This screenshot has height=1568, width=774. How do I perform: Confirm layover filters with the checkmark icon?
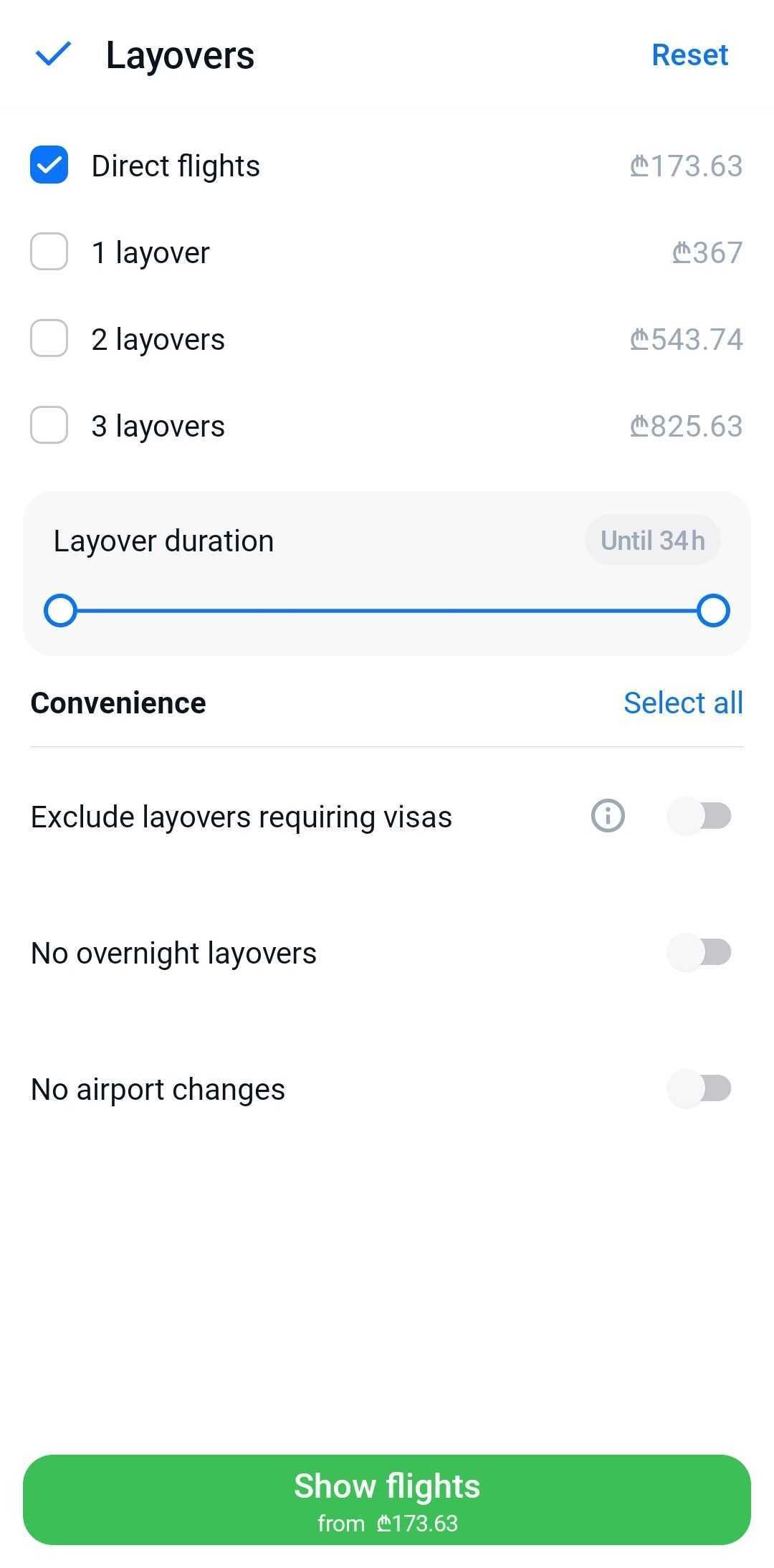coord(53,55)
